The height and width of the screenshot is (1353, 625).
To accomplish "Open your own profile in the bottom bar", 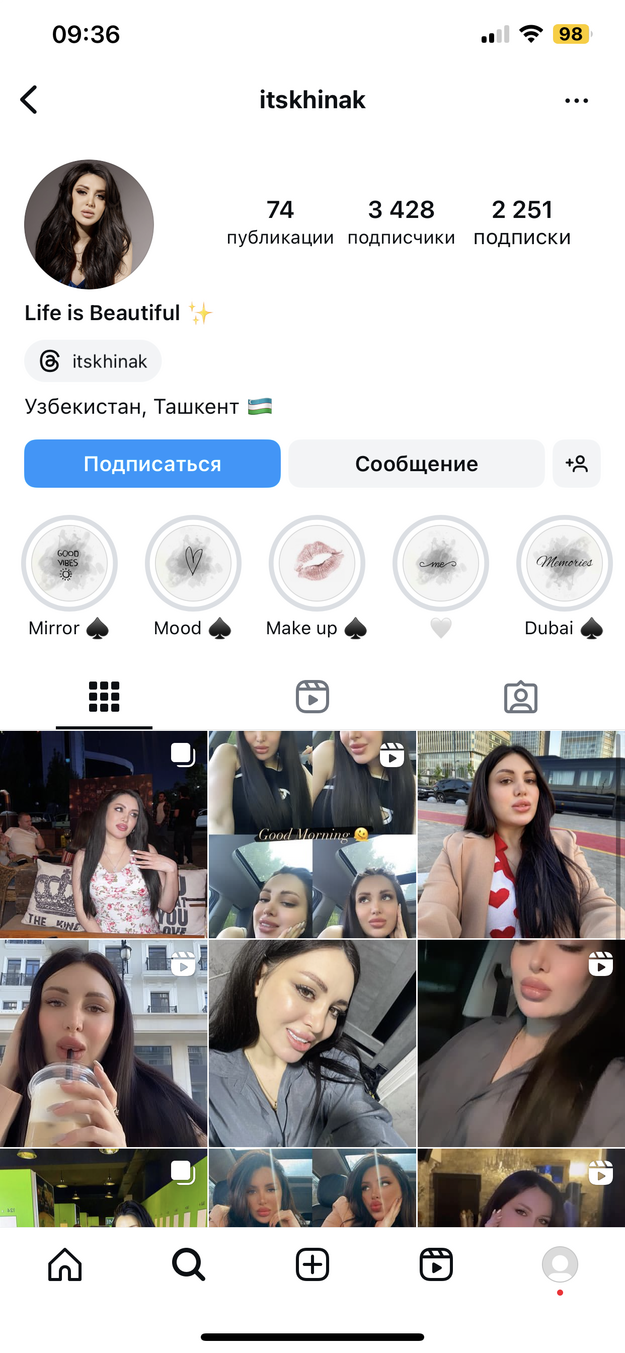I will coord(560,1265).
